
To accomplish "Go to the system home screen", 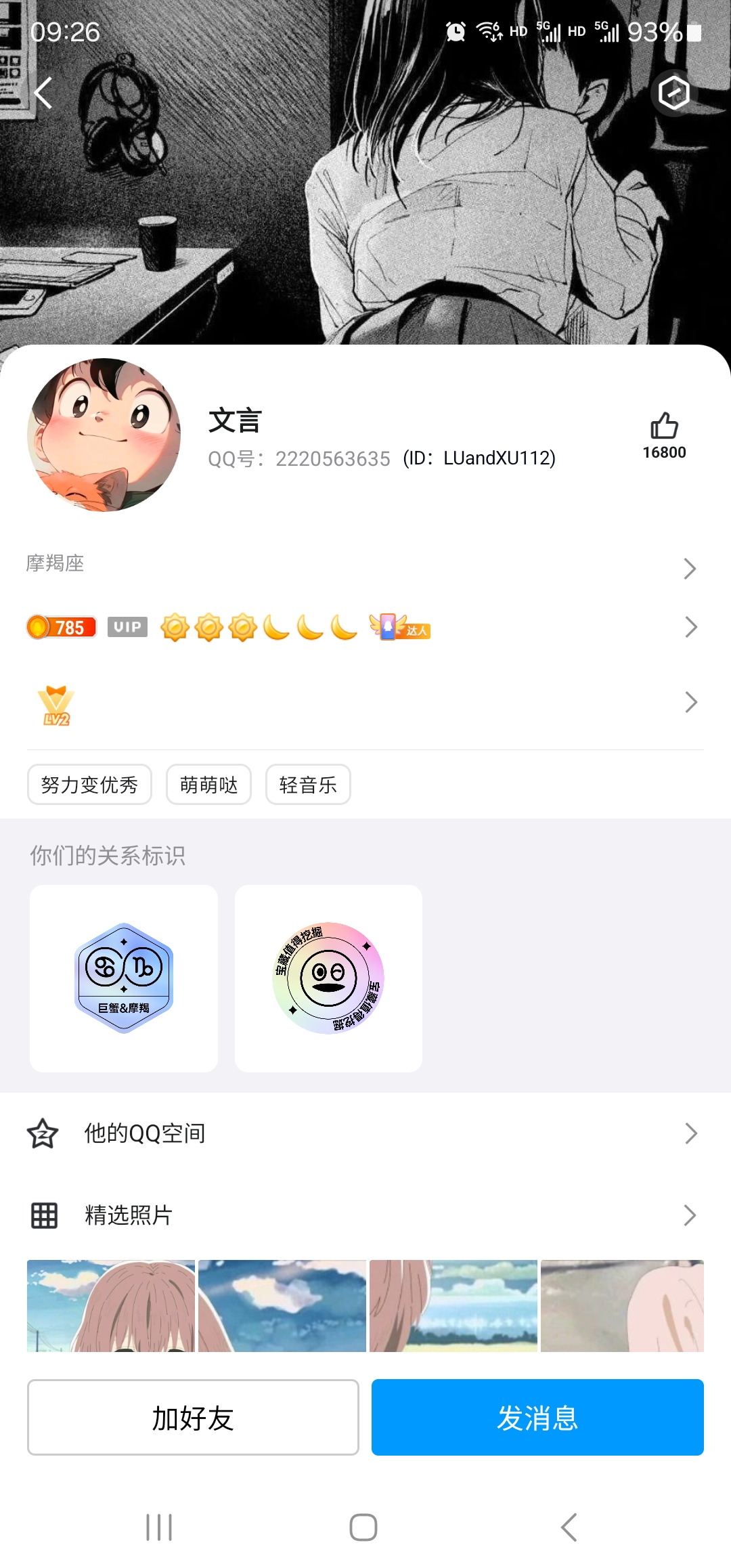I will pyautogui.click(x=363, y=1527).
